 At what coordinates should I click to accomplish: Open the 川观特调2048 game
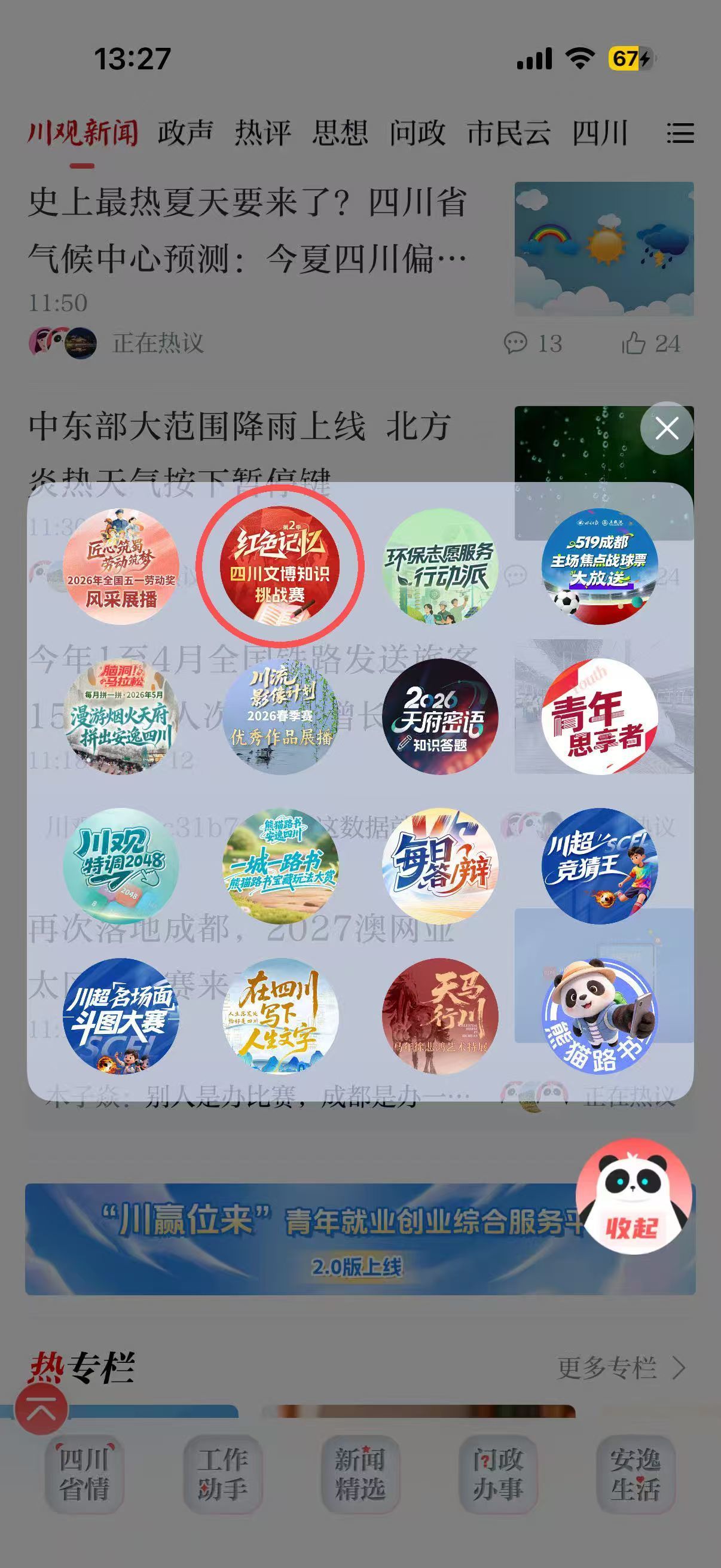tap(121, 865)
